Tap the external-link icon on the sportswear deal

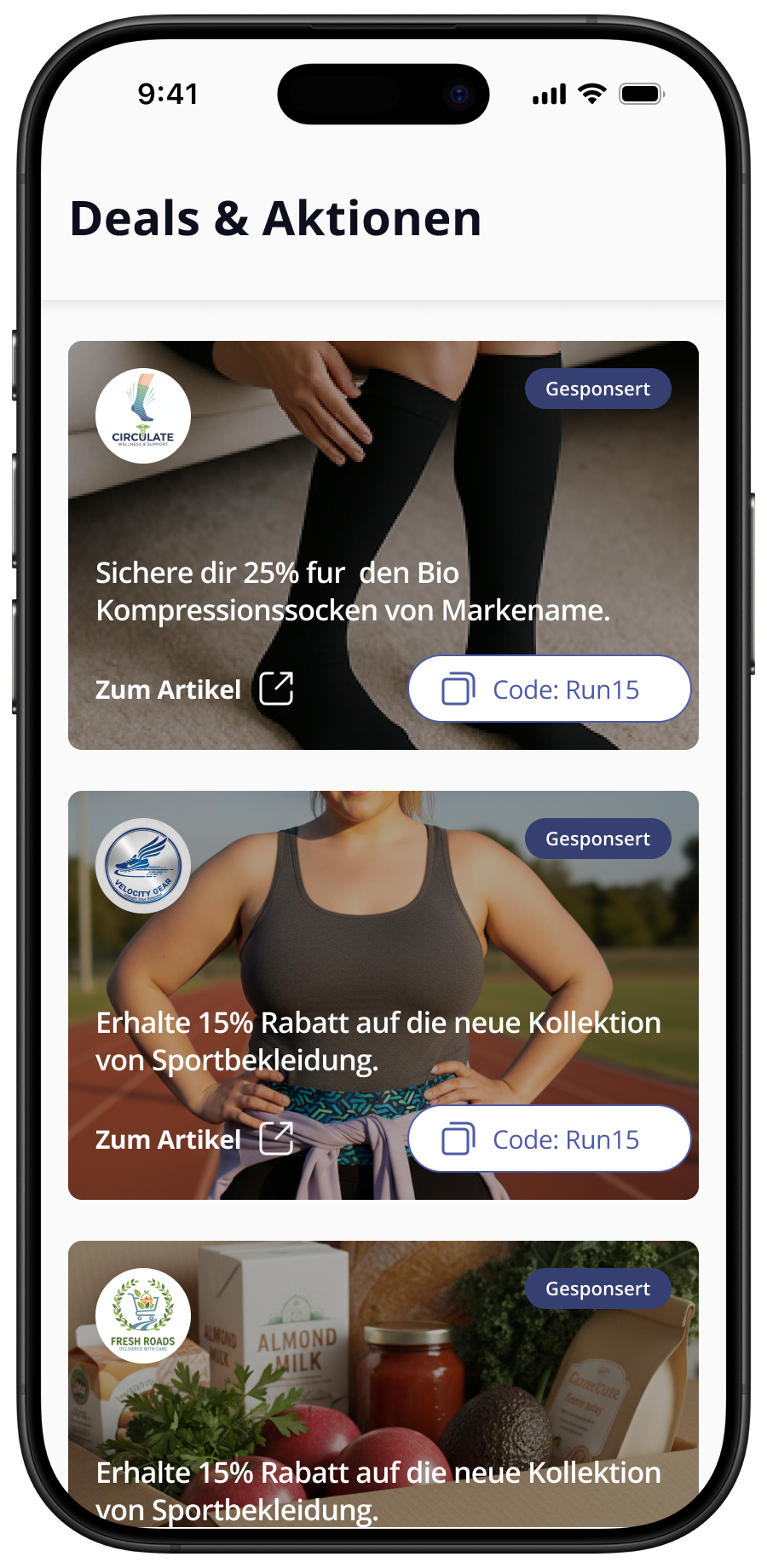coord(277,1139)
